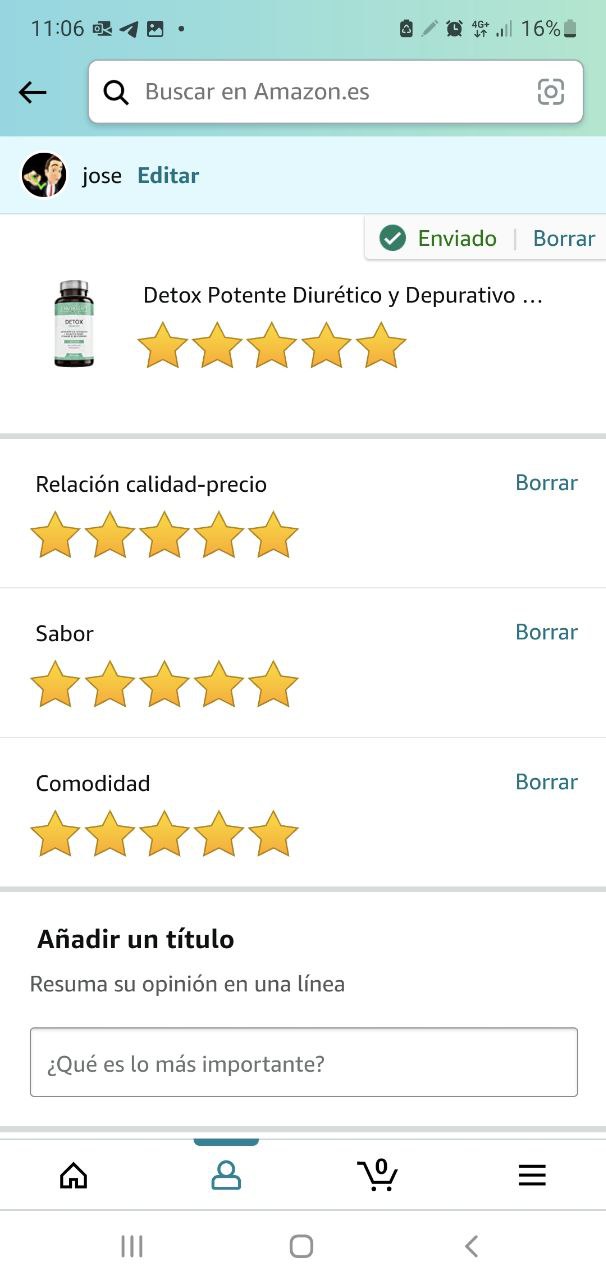Screen dimensions: 606x1280
Task: Focus the review title input field
Action: 303,1063
